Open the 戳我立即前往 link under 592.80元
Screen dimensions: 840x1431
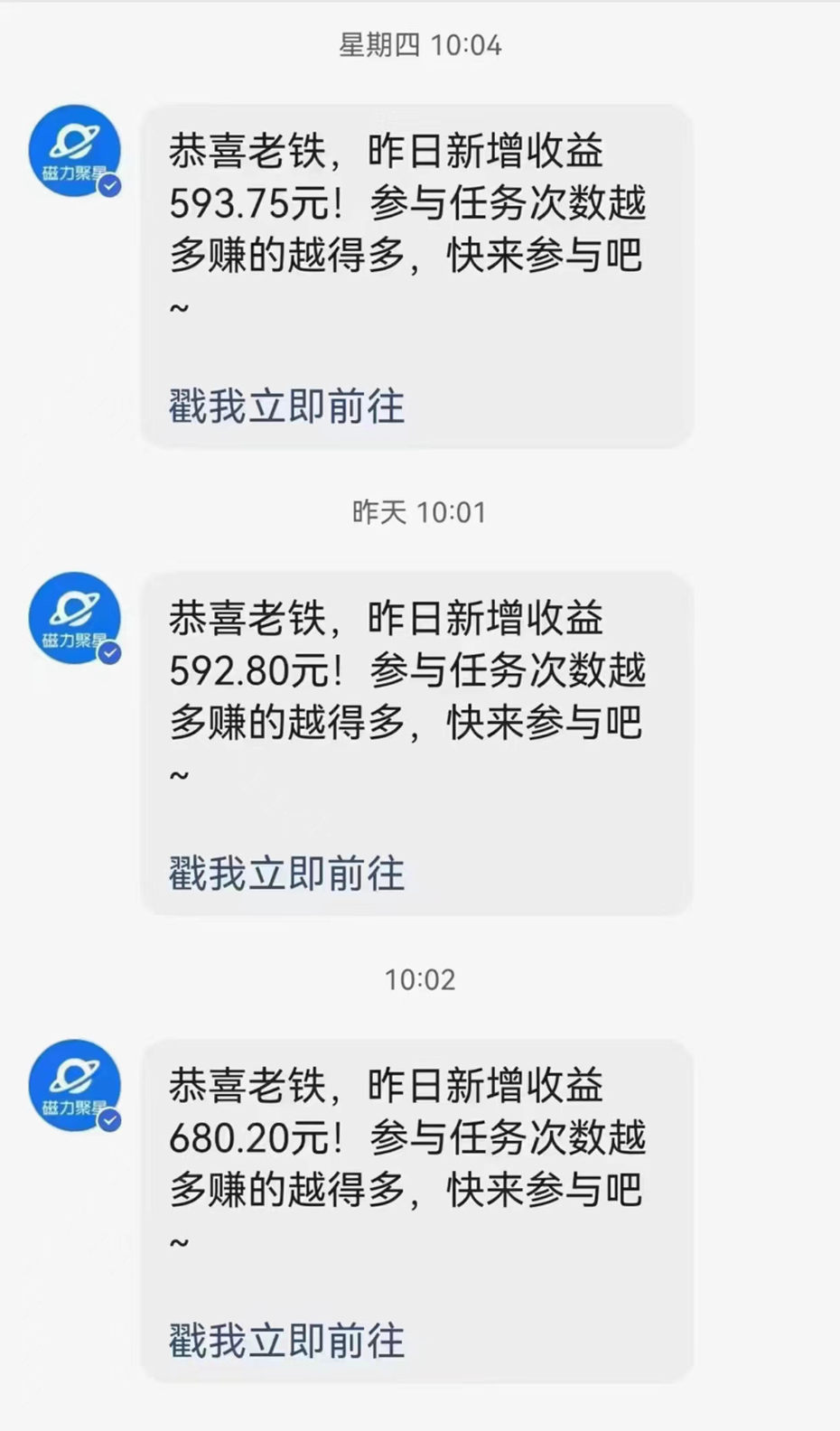[286, 874]
